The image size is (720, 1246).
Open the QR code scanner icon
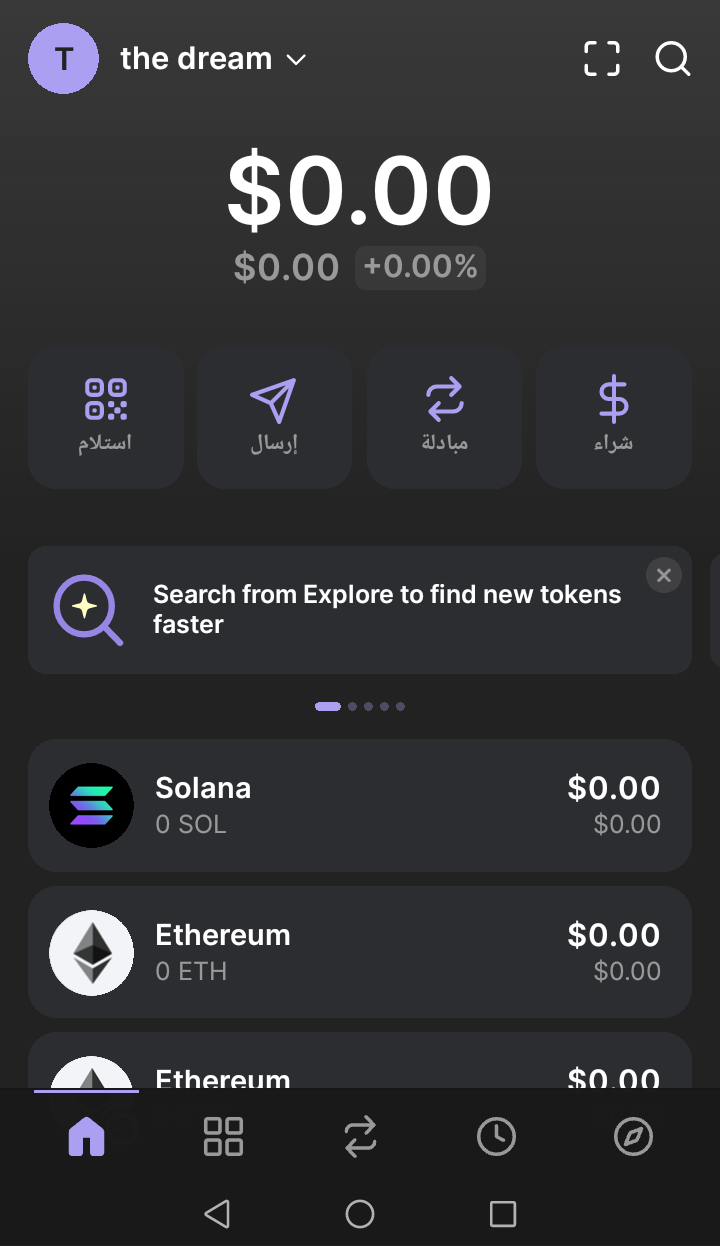tap(602, 59)
